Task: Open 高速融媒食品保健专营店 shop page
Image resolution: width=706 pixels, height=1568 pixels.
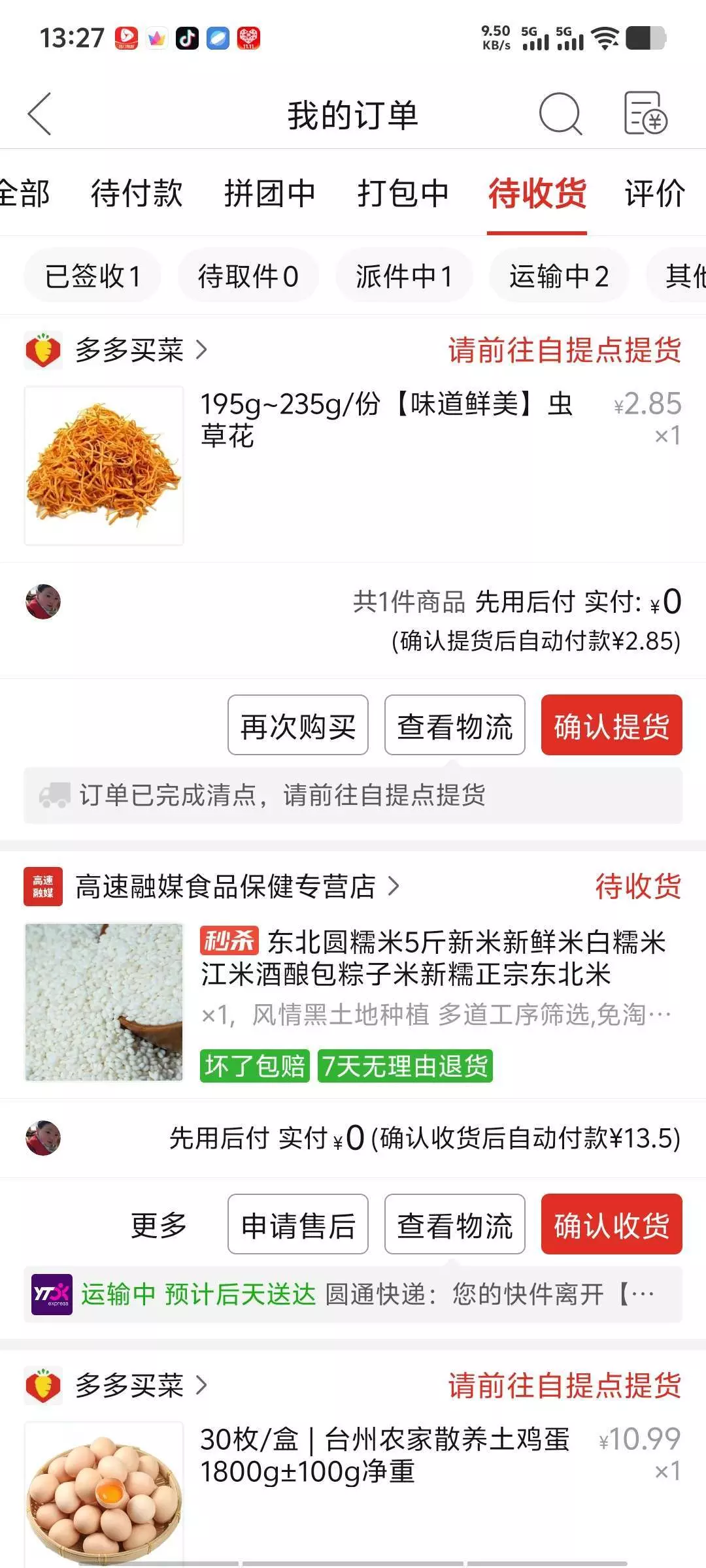Action: pyautogui.click(x=226, y=887)
